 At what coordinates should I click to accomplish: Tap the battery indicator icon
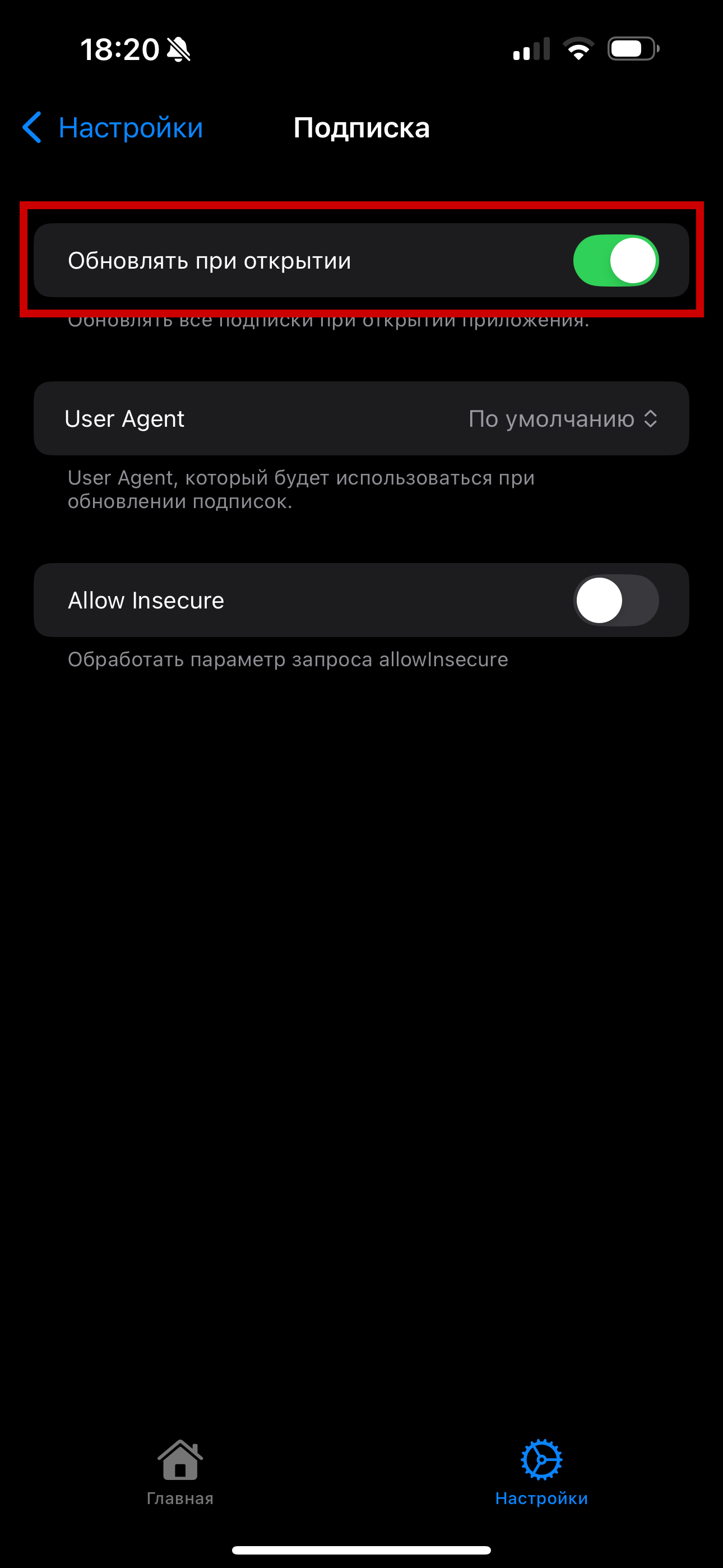[x=633, y=49]
